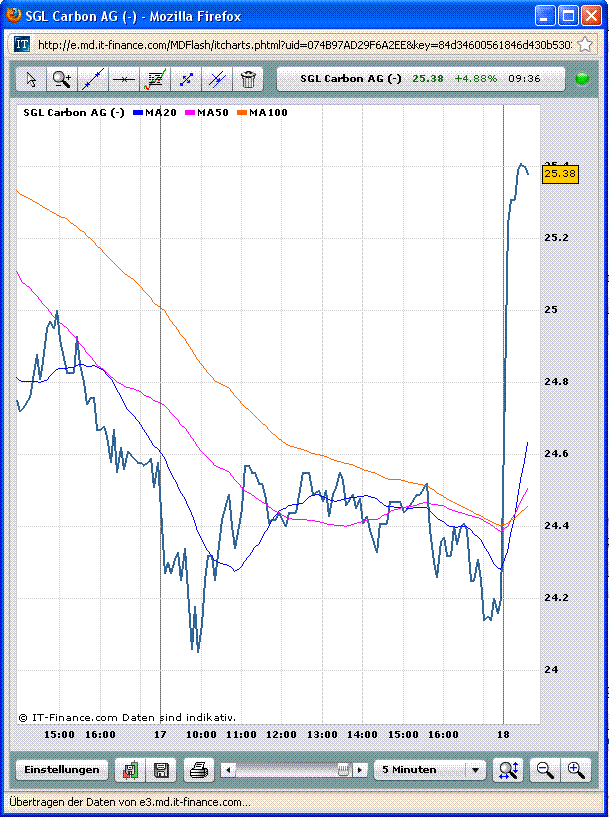
Task: Choose the trend line drawing tool
Action: point(93,79)
